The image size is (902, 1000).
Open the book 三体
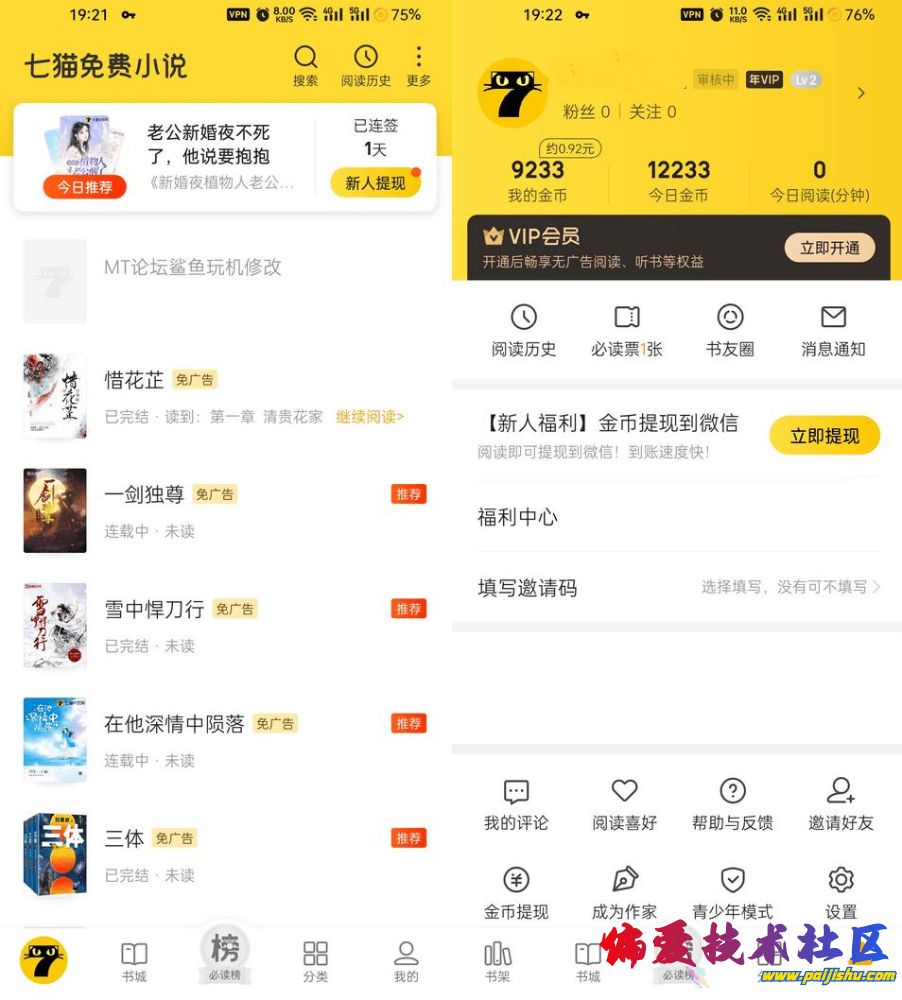(125, 838)
